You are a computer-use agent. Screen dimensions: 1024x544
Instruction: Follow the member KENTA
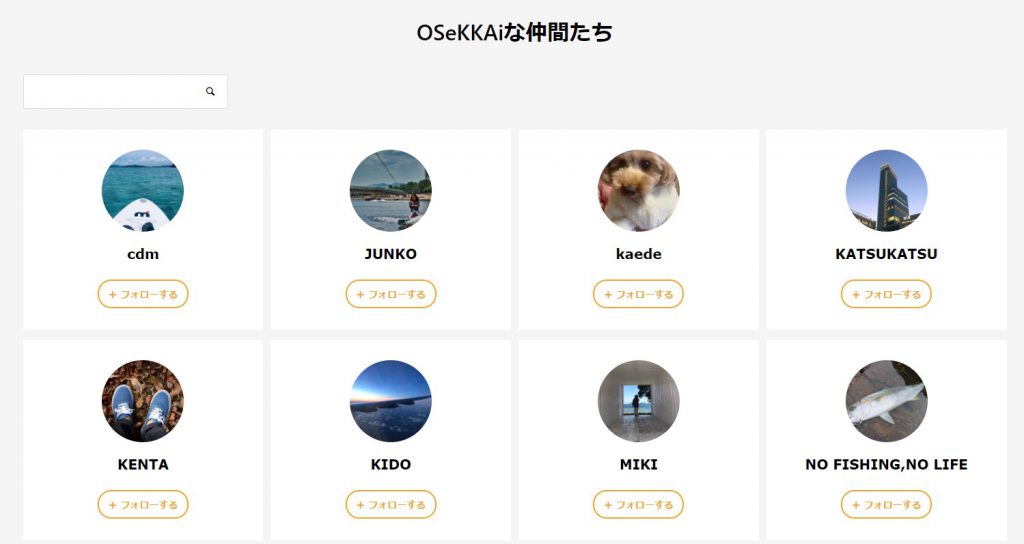143,505
